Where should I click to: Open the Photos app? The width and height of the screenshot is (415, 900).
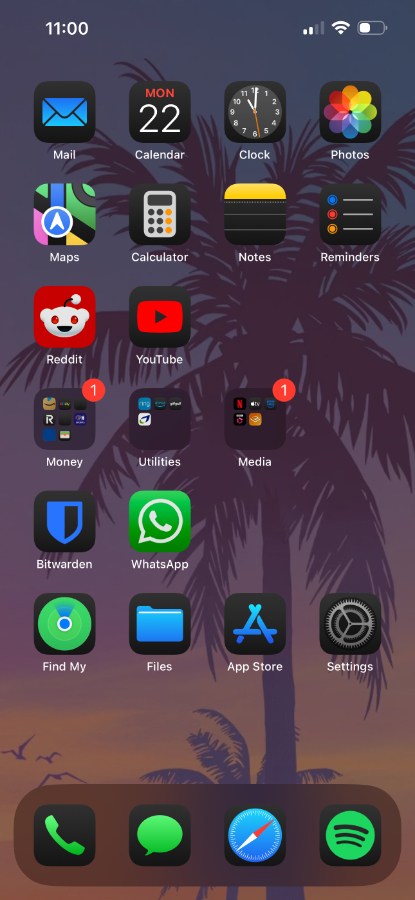(350, 112)
